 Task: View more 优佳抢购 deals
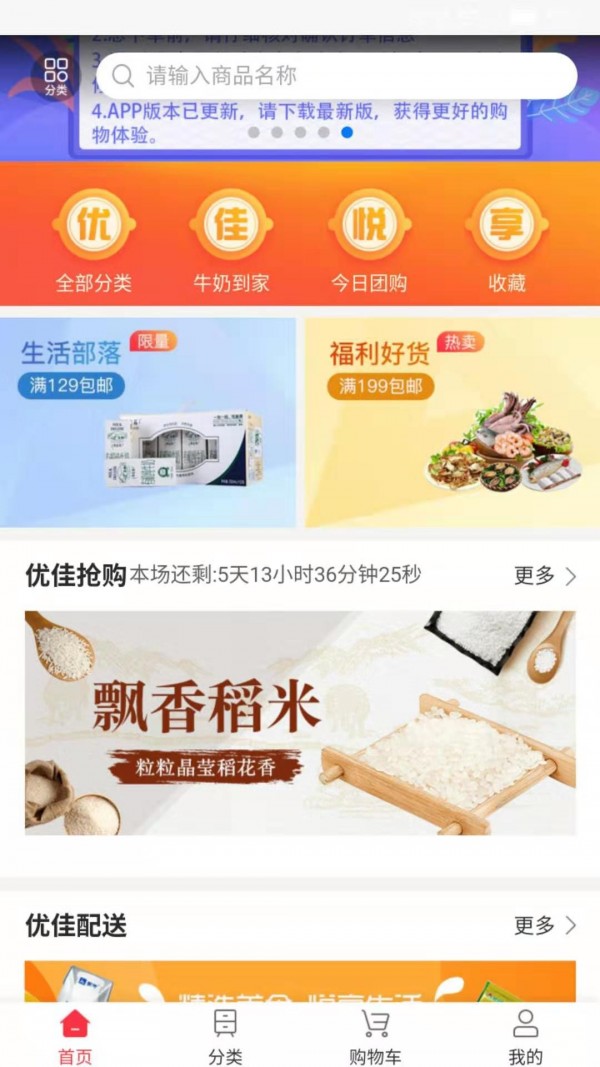click(545, 576)
